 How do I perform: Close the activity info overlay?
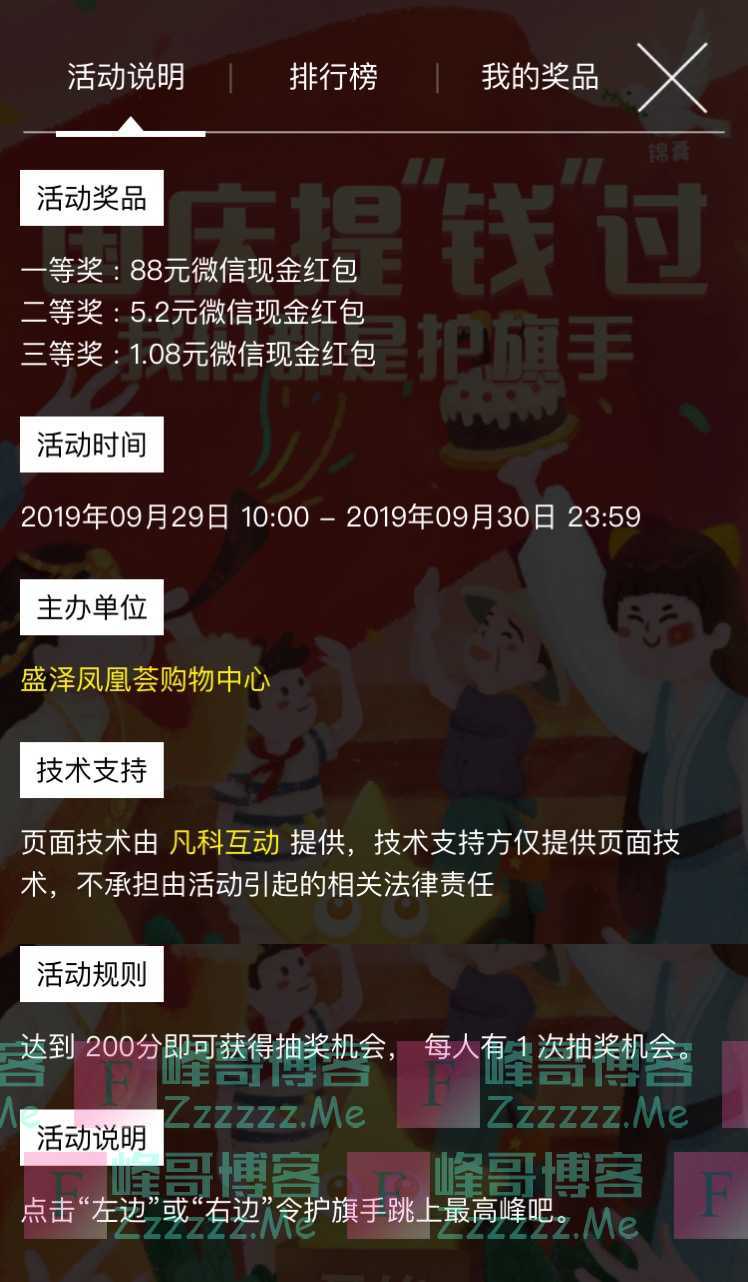coord(672,77)
